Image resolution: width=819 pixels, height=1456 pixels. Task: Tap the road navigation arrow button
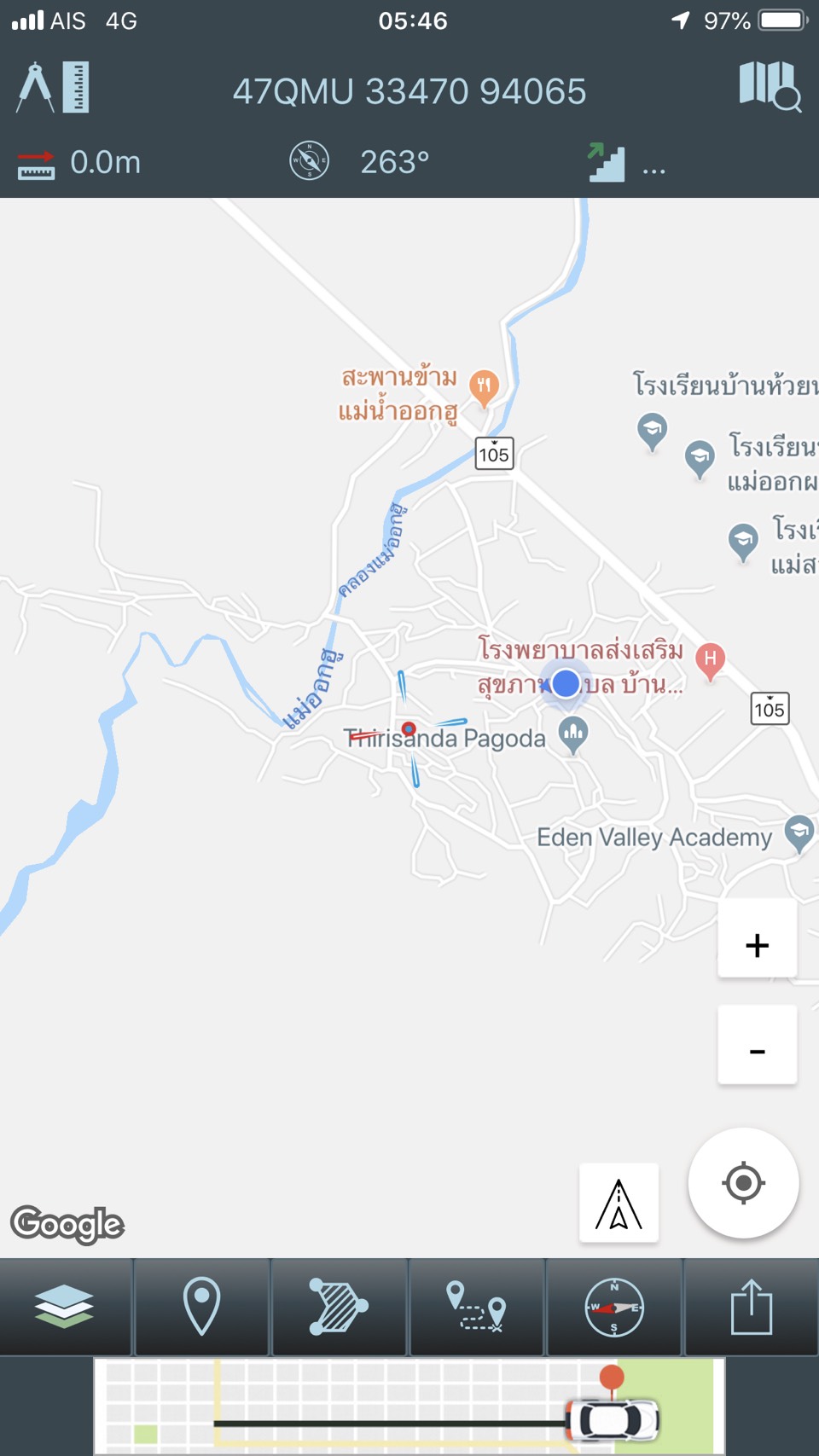pyautogui.click(x=619, y=1204)
